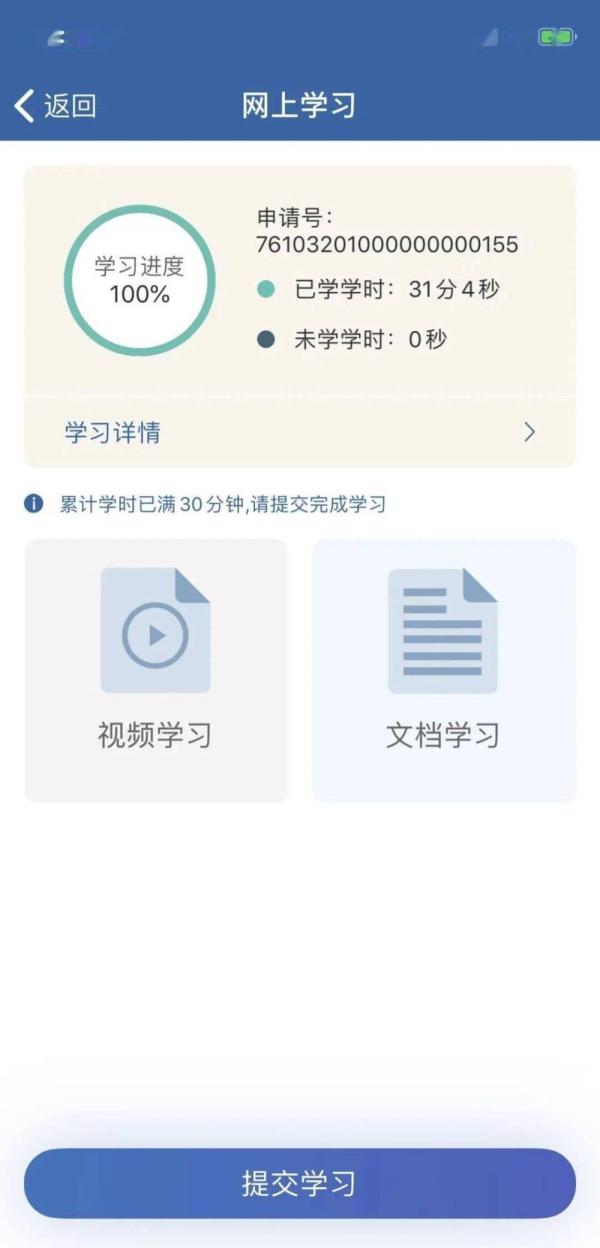
Task: Open the 文档学习 card
Action: tap(444, 670)
